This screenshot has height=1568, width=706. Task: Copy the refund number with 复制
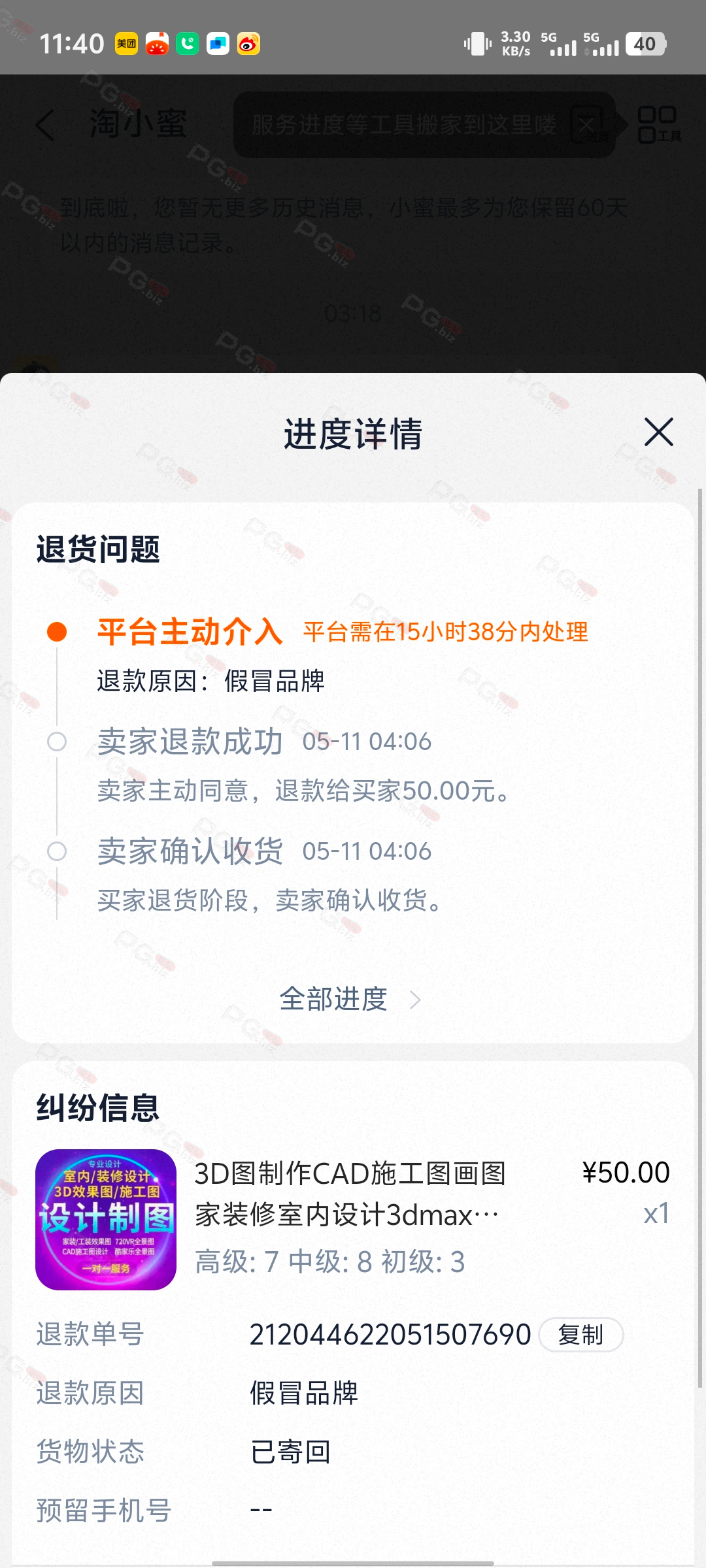pos(580,1334)
